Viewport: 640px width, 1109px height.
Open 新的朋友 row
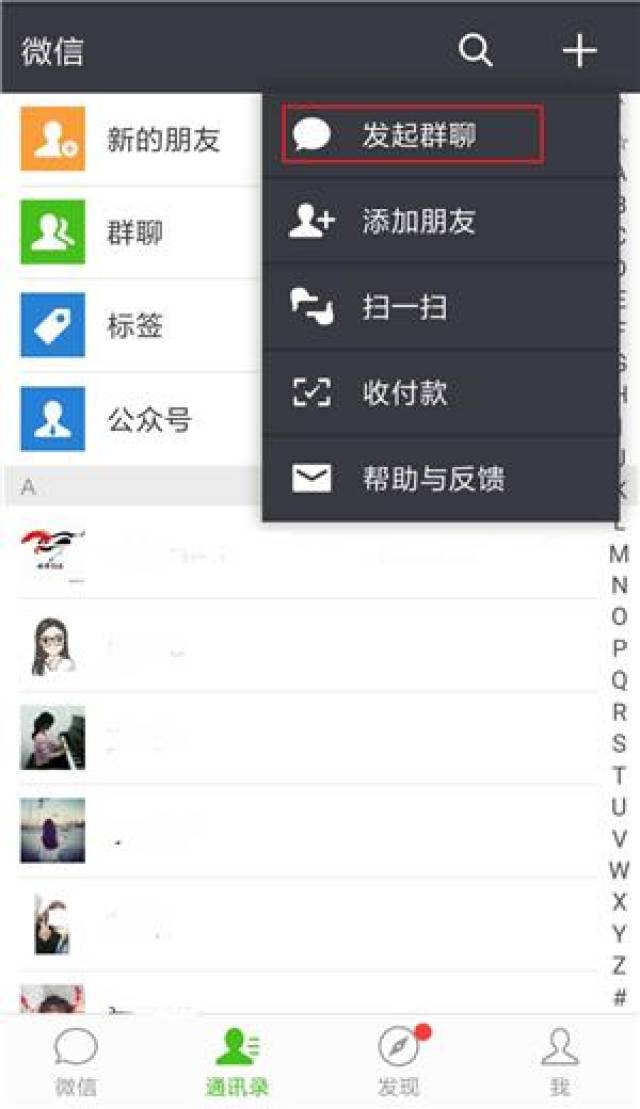pos(140,140)
